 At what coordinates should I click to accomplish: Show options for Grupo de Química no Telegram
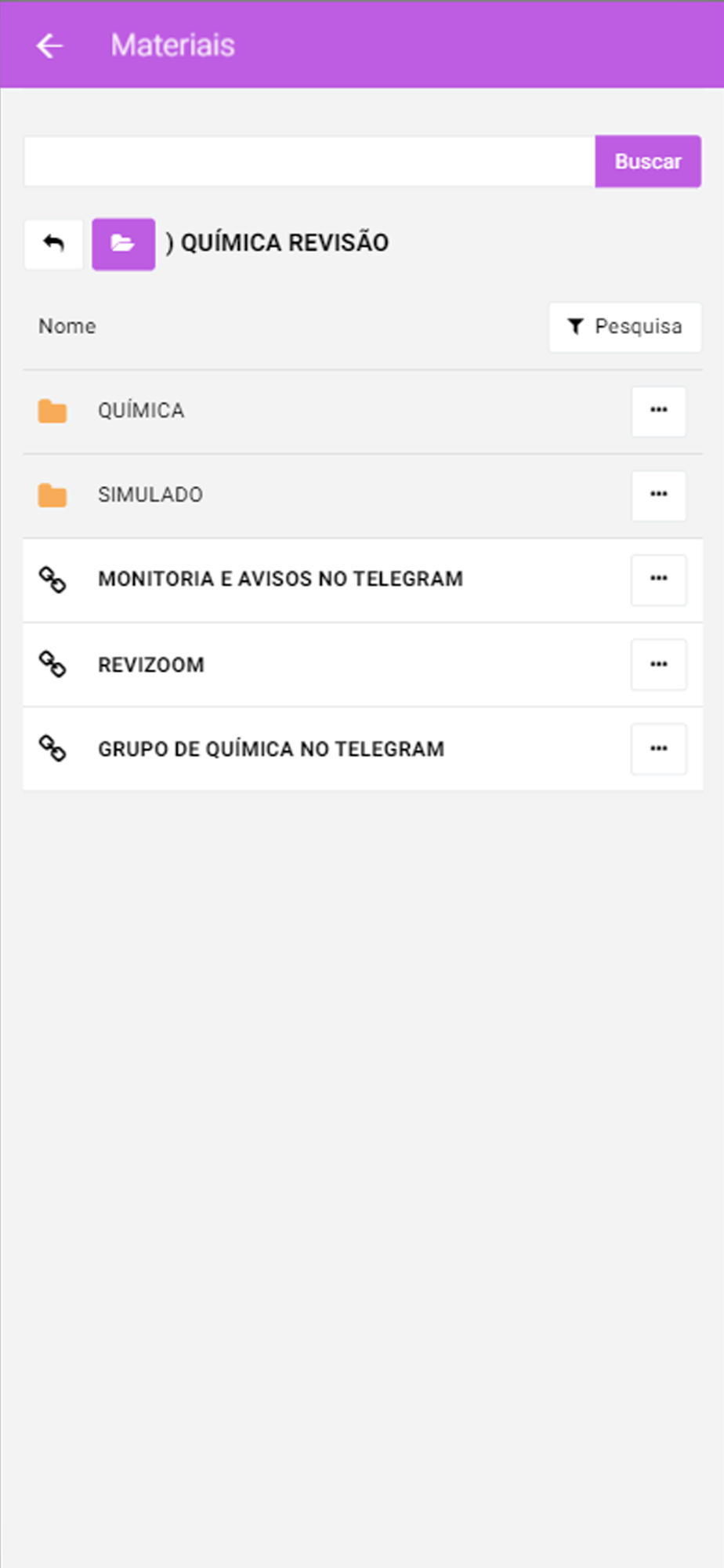coord(659,749)
